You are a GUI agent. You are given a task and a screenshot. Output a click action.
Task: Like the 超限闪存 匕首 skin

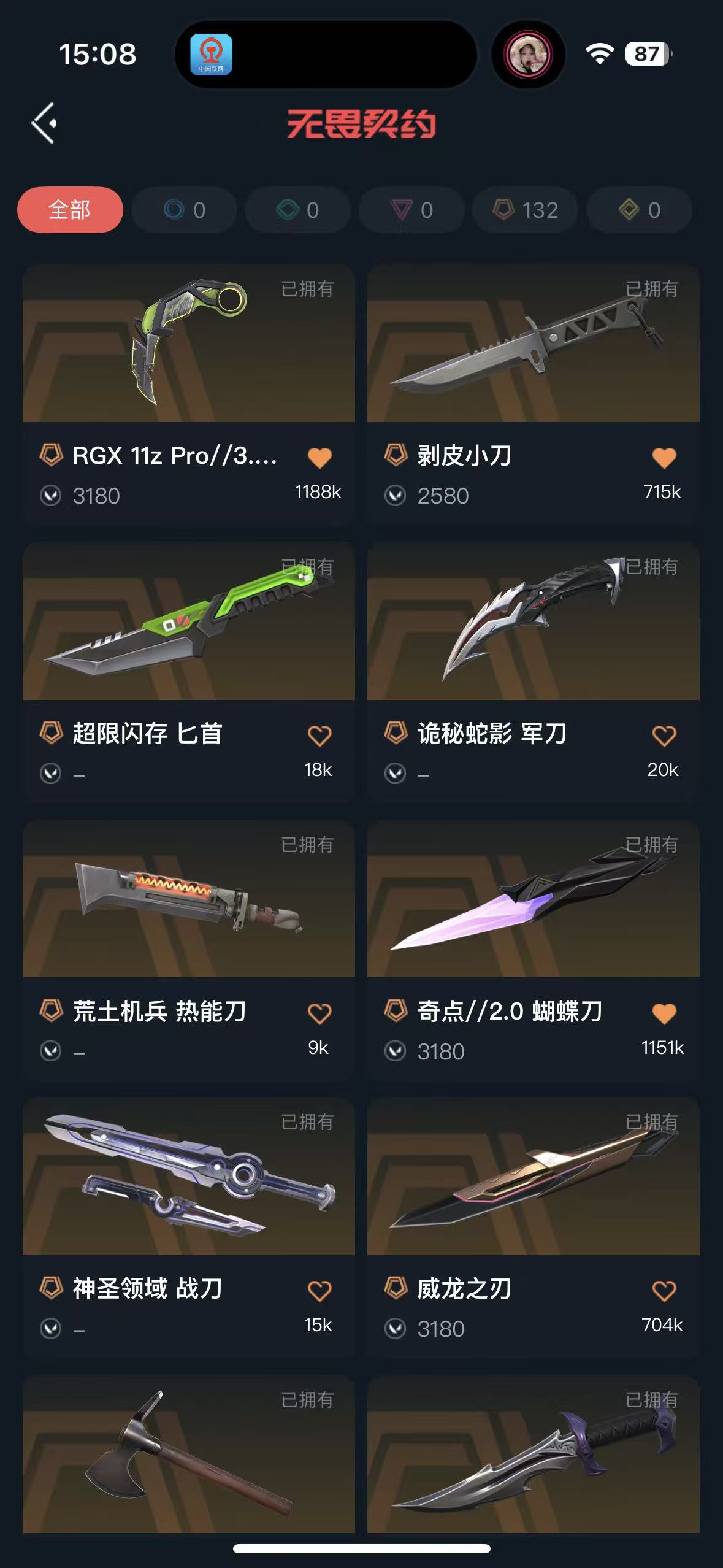click(319, 736)
